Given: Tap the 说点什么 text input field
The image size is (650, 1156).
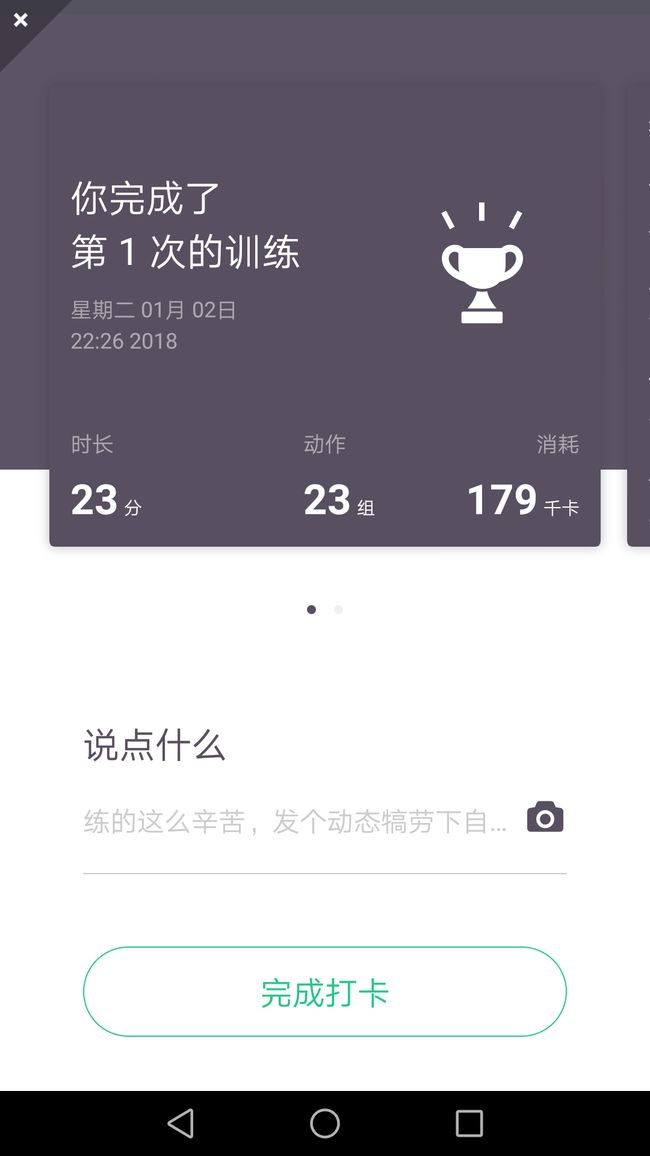Looking at the screenshot, I should click(296, 821).
